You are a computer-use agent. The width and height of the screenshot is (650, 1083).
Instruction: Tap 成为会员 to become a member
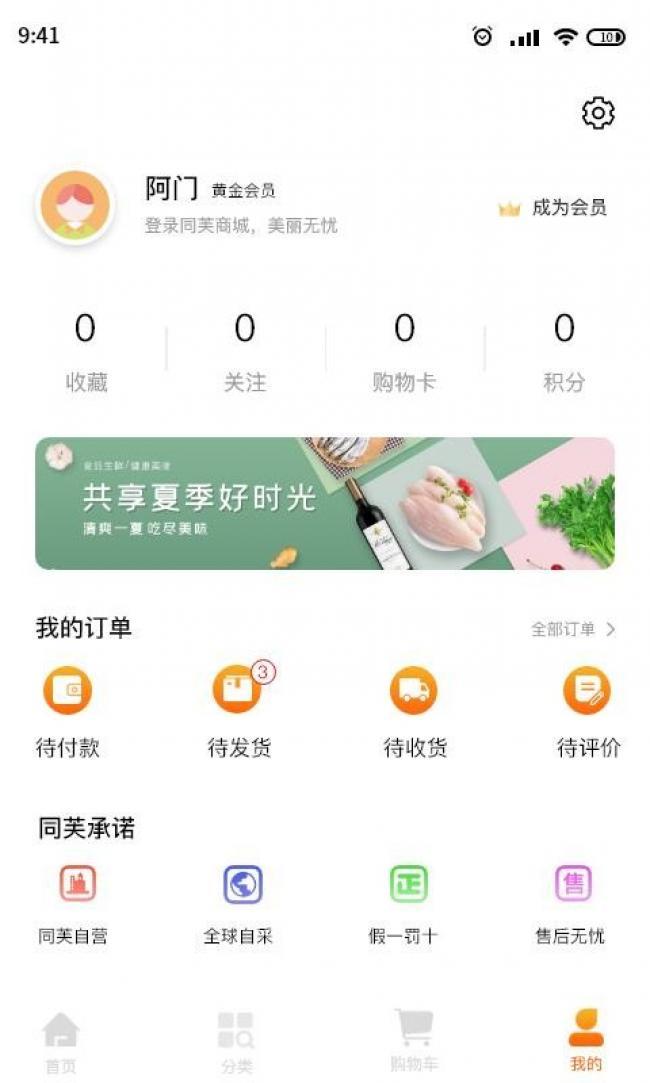[553, 207]
